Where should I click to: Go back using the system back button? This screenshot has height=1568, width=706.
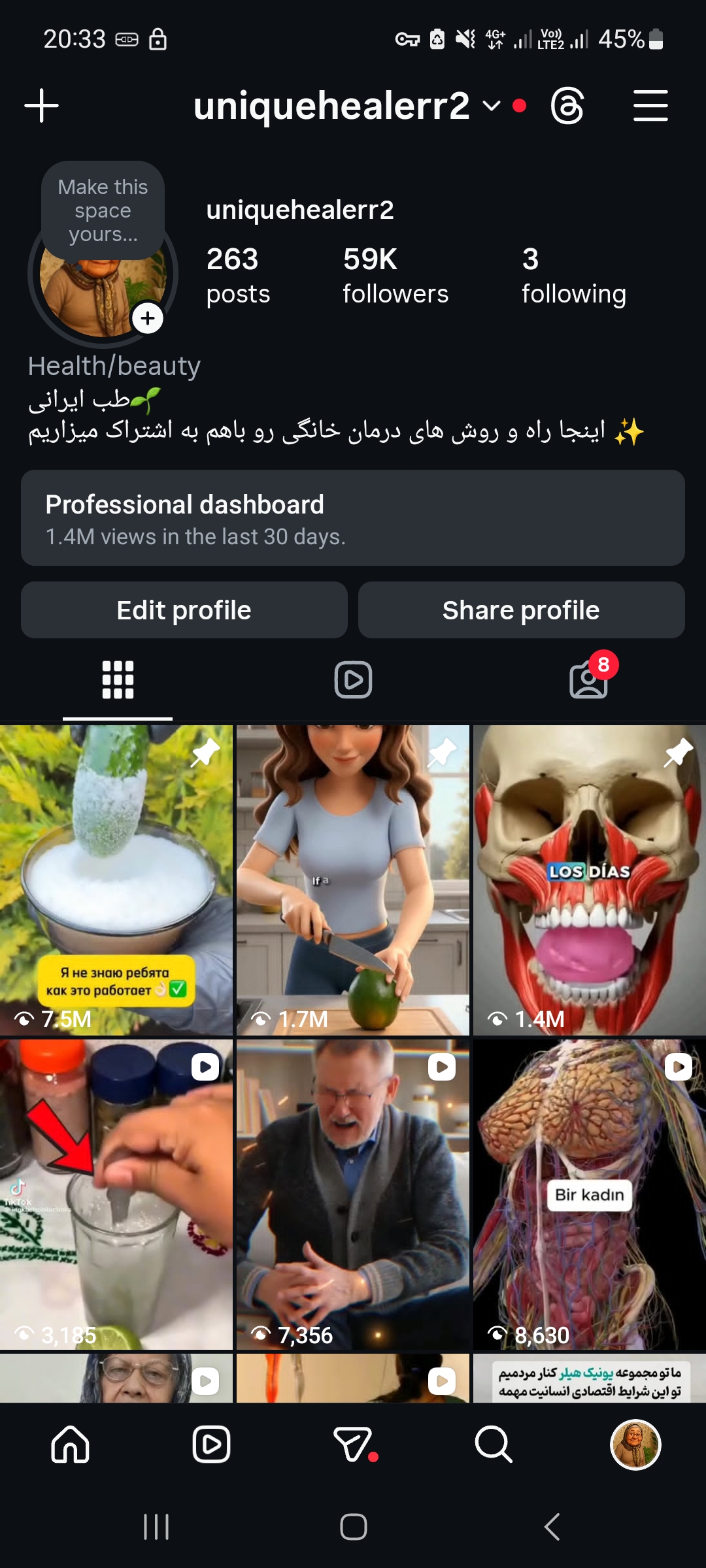coord(552,1527)
